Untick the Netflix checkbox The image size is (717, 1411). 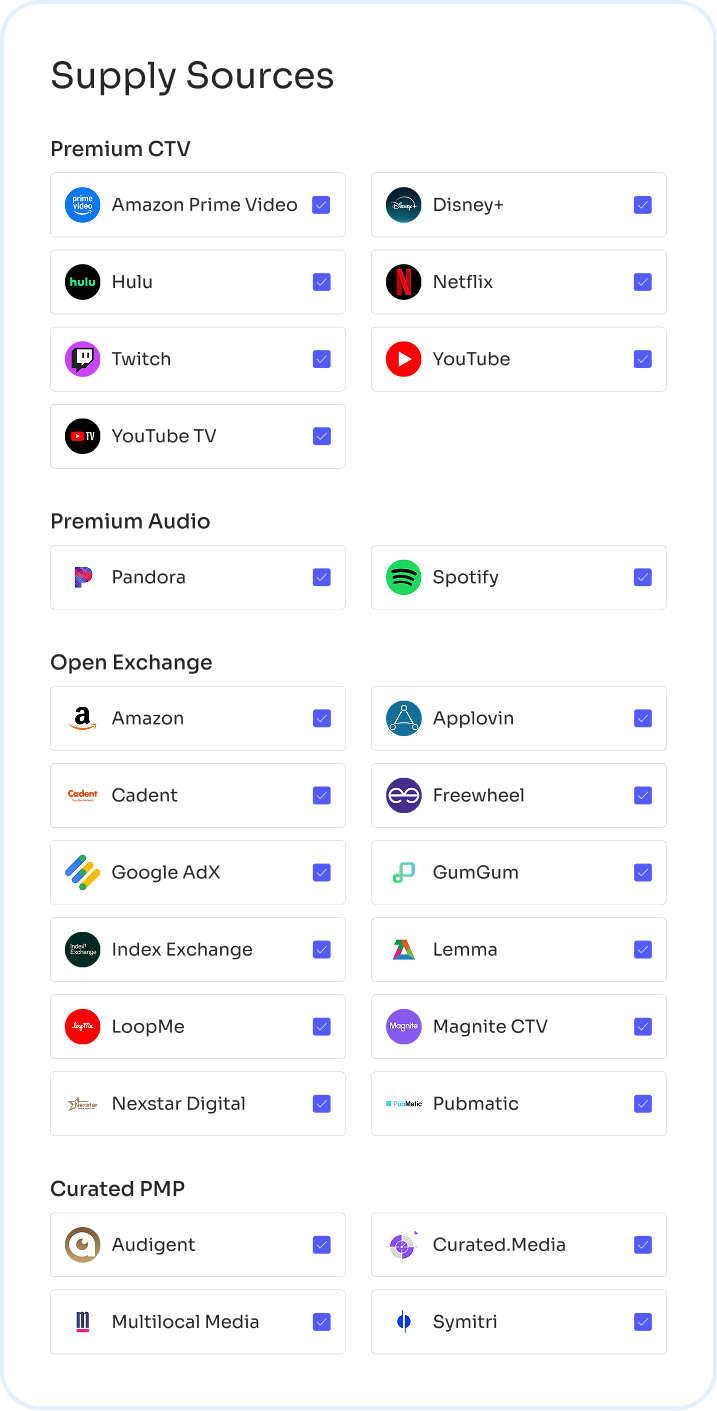point(642,282)
